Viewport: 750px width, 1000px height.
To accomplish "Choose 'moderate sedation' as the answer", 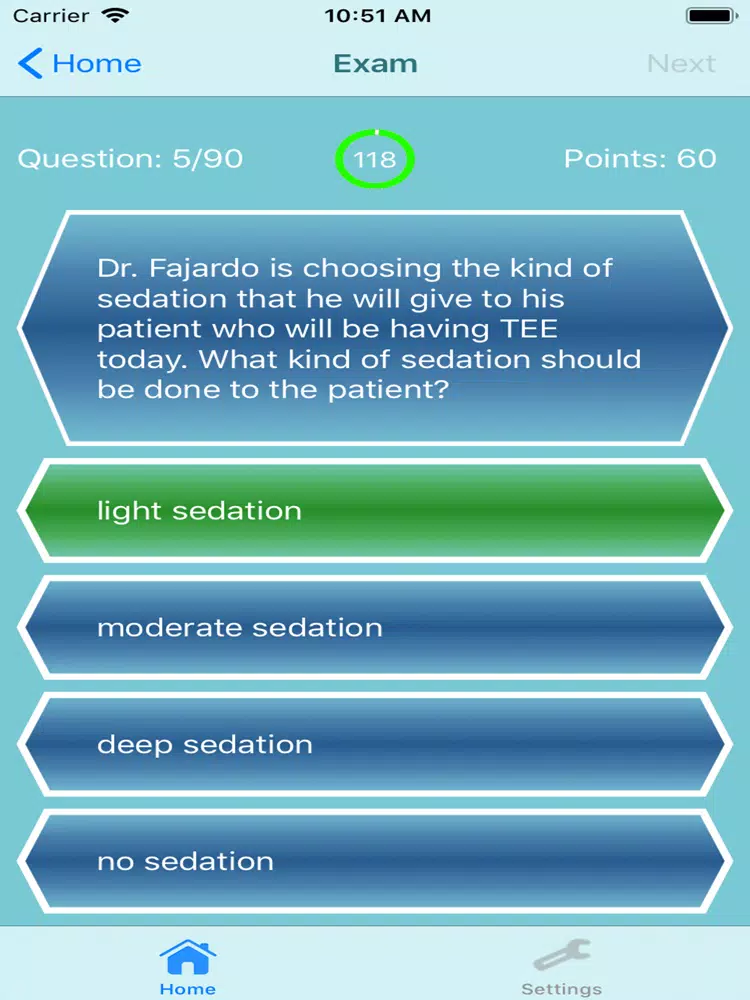I will (x=372, y=628).
